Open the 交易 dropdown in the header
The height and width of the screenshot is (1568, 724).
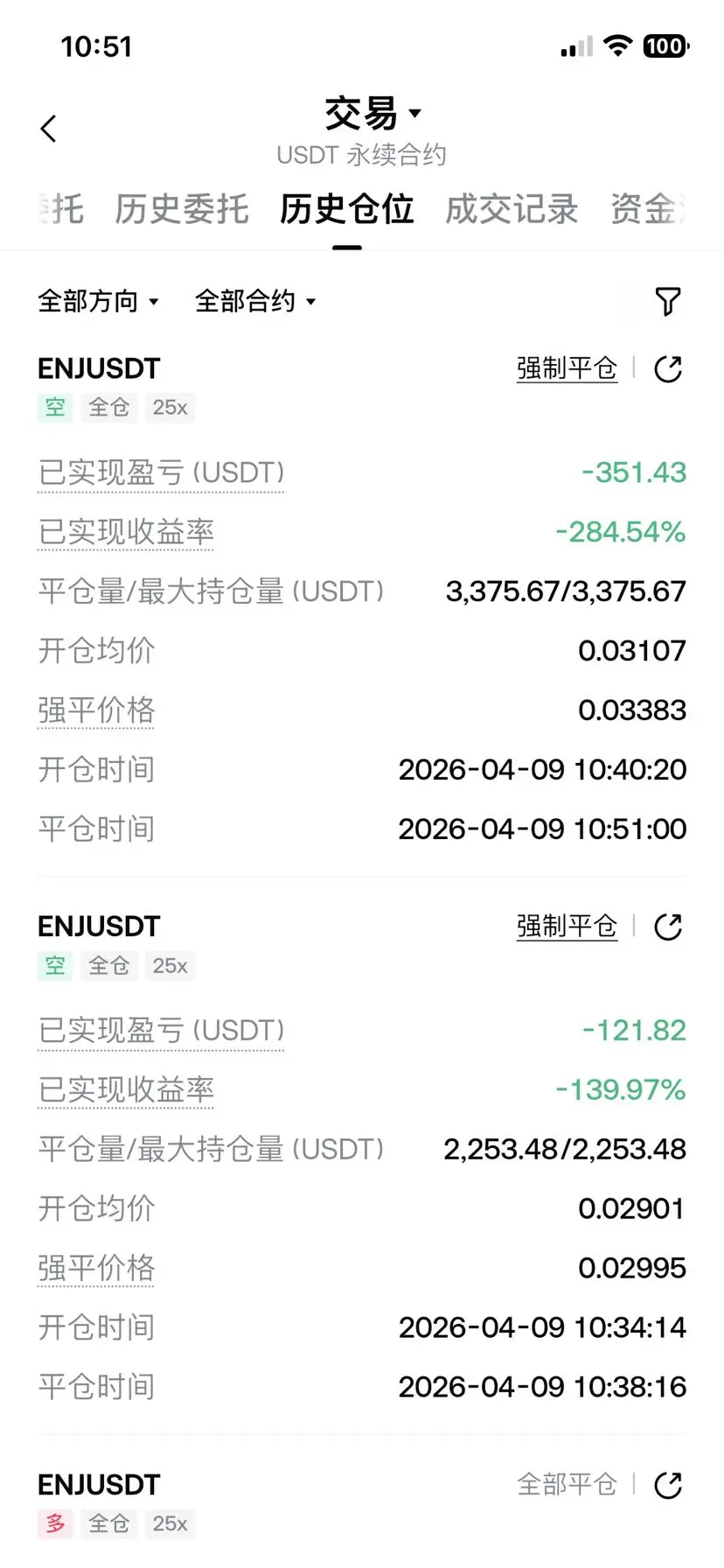[x=372, y=114]
